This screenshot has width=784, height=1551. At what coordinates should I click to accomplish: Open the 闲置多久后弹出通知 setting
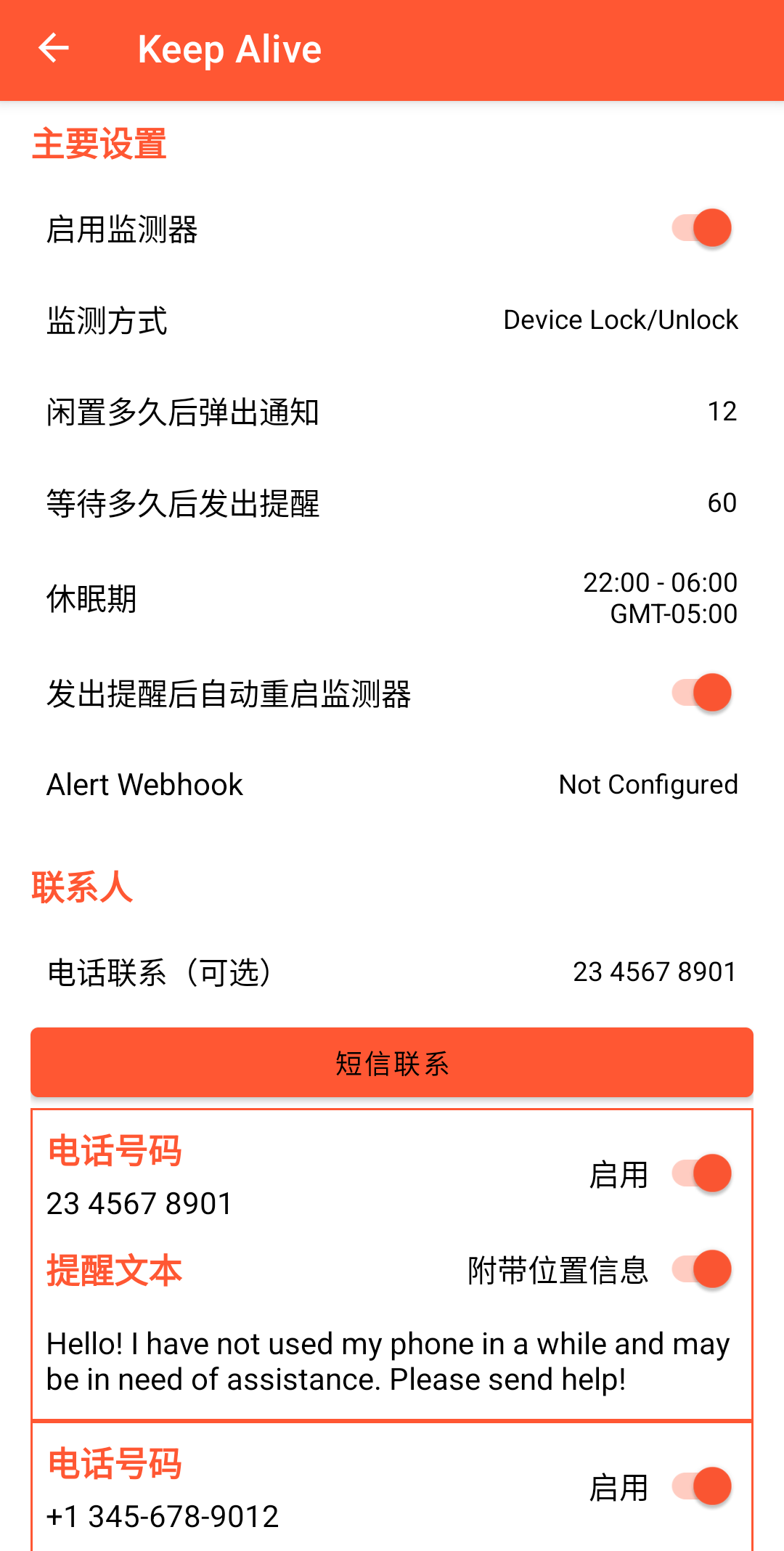click(392, 412)
